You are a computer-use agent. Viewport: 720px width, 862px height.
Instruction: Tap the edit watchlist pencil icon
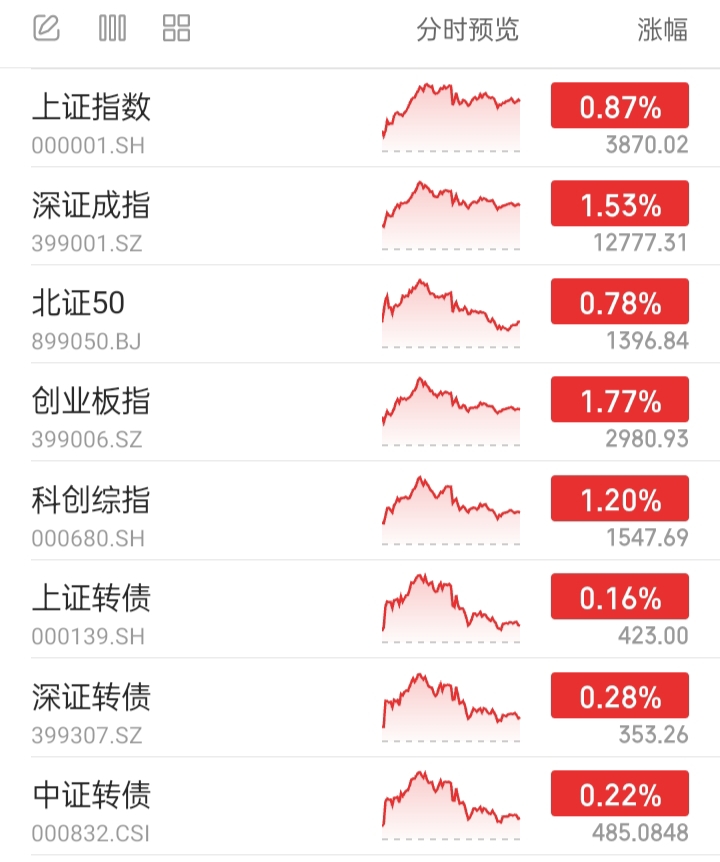click(46, 28)
